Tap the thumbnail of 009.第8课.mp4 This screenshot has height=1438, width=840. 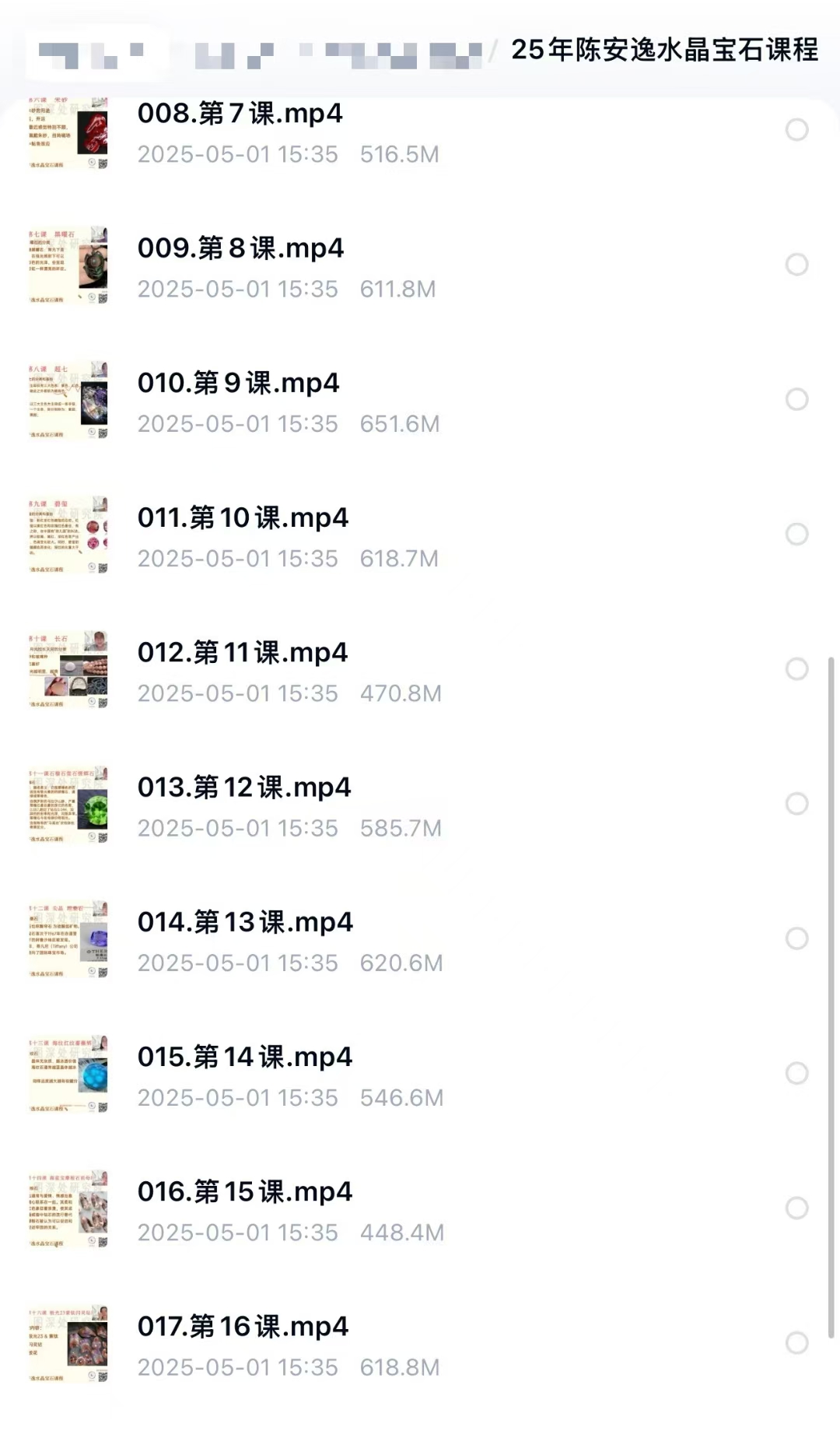(x=68, y=265)
